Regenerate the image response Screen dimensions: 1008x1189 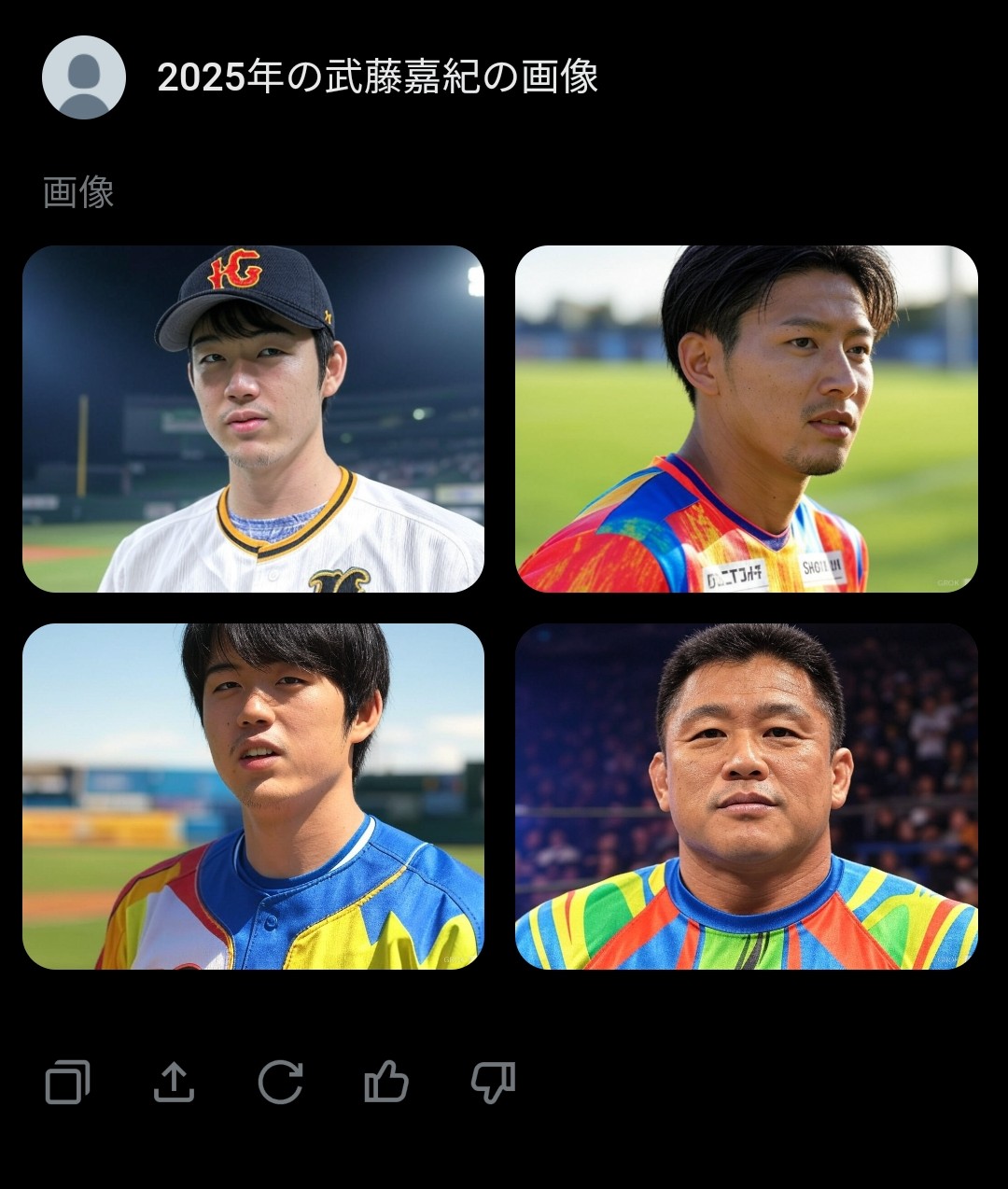point(280,1083)
